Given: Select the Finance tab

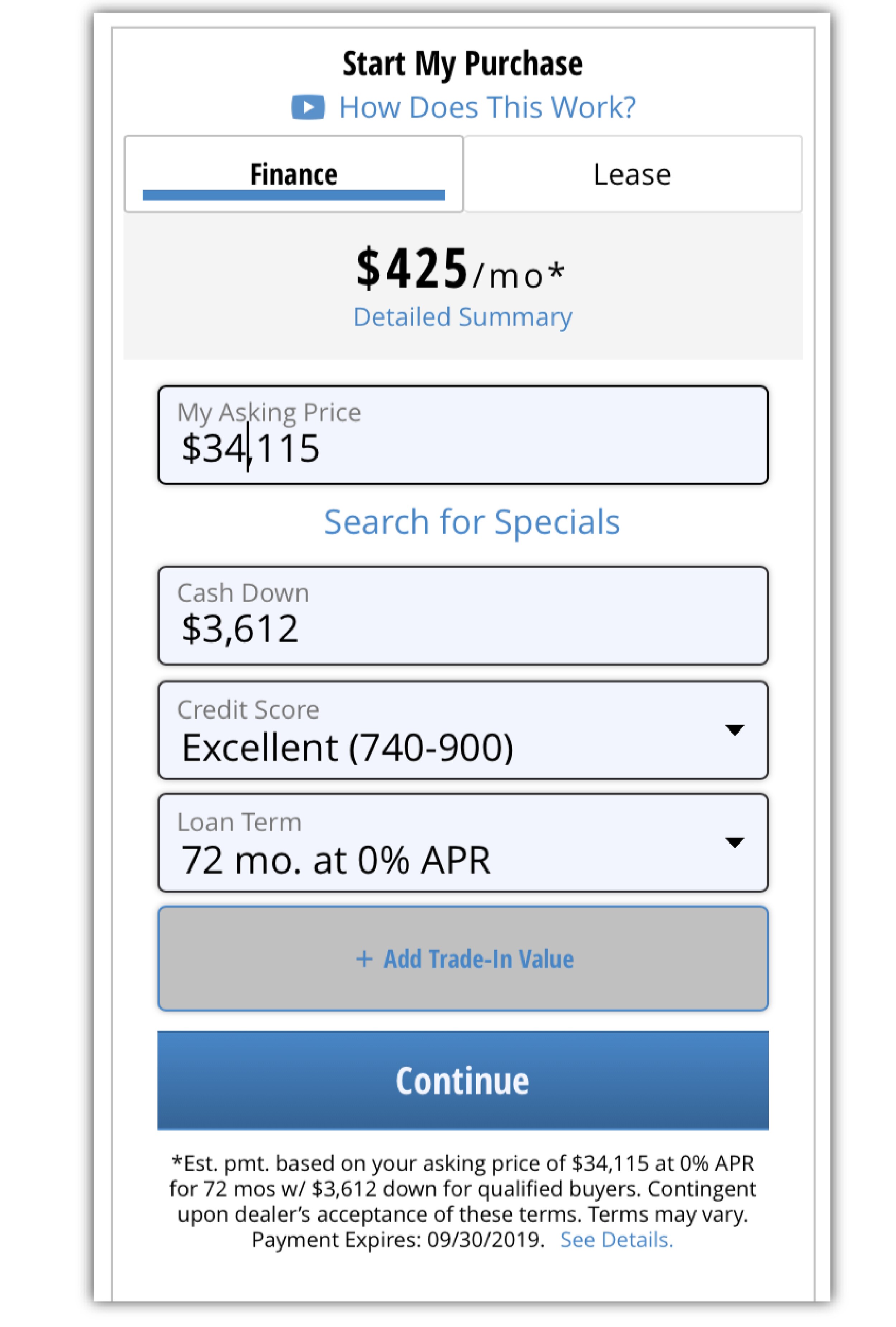Looking at the screenshot, I should pos(294,174).
